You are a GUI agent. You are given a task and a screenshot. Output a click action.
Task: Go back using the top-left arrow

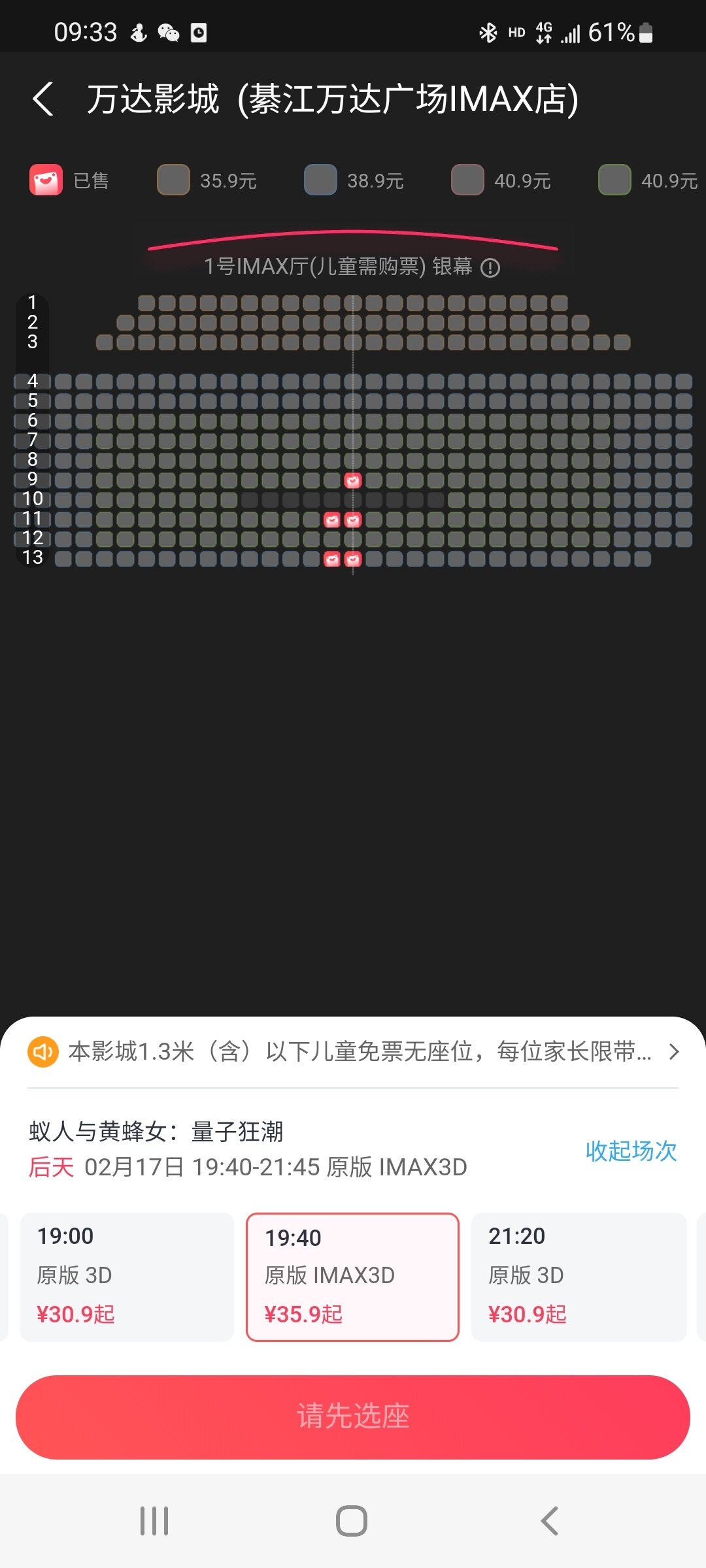click(x=43, y=99)
